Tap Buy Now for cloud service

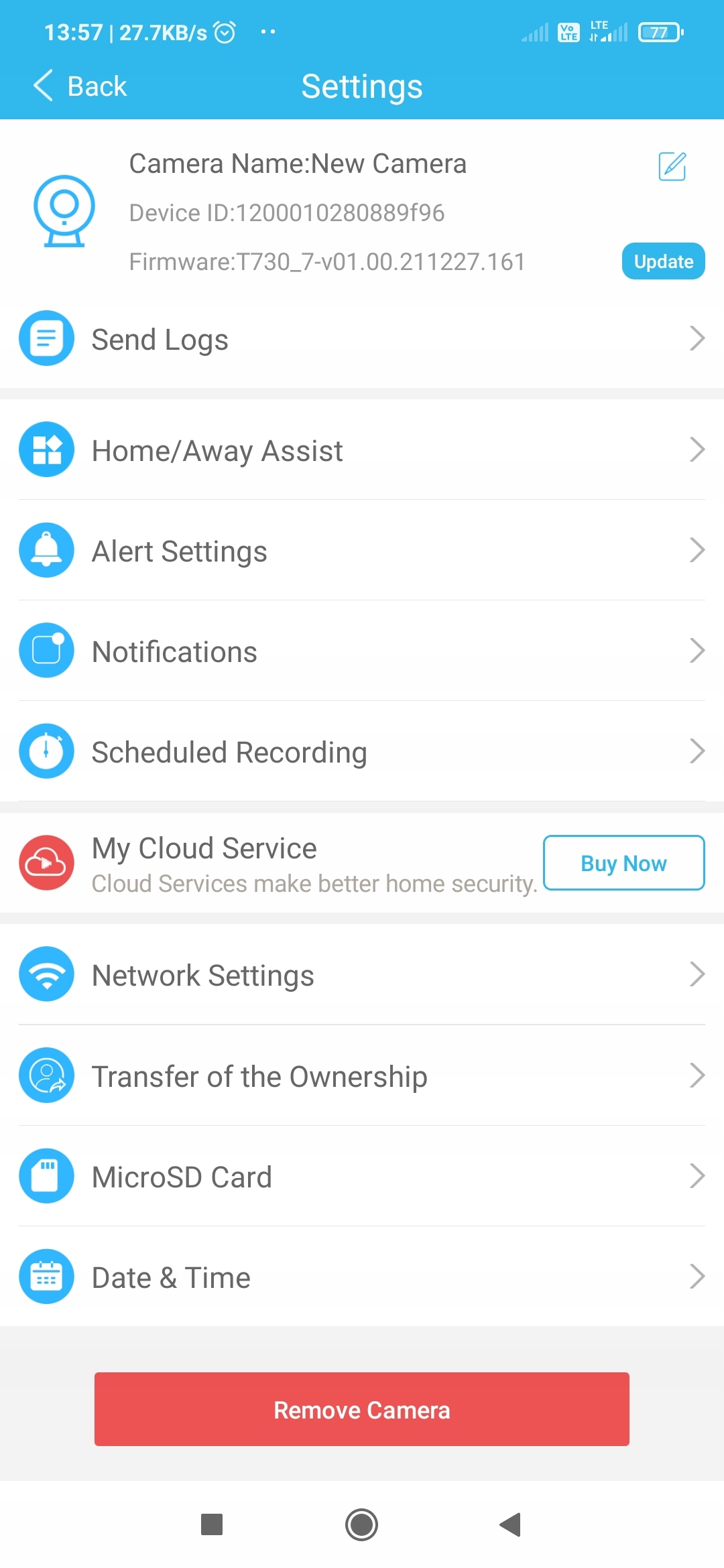(623, 863)
